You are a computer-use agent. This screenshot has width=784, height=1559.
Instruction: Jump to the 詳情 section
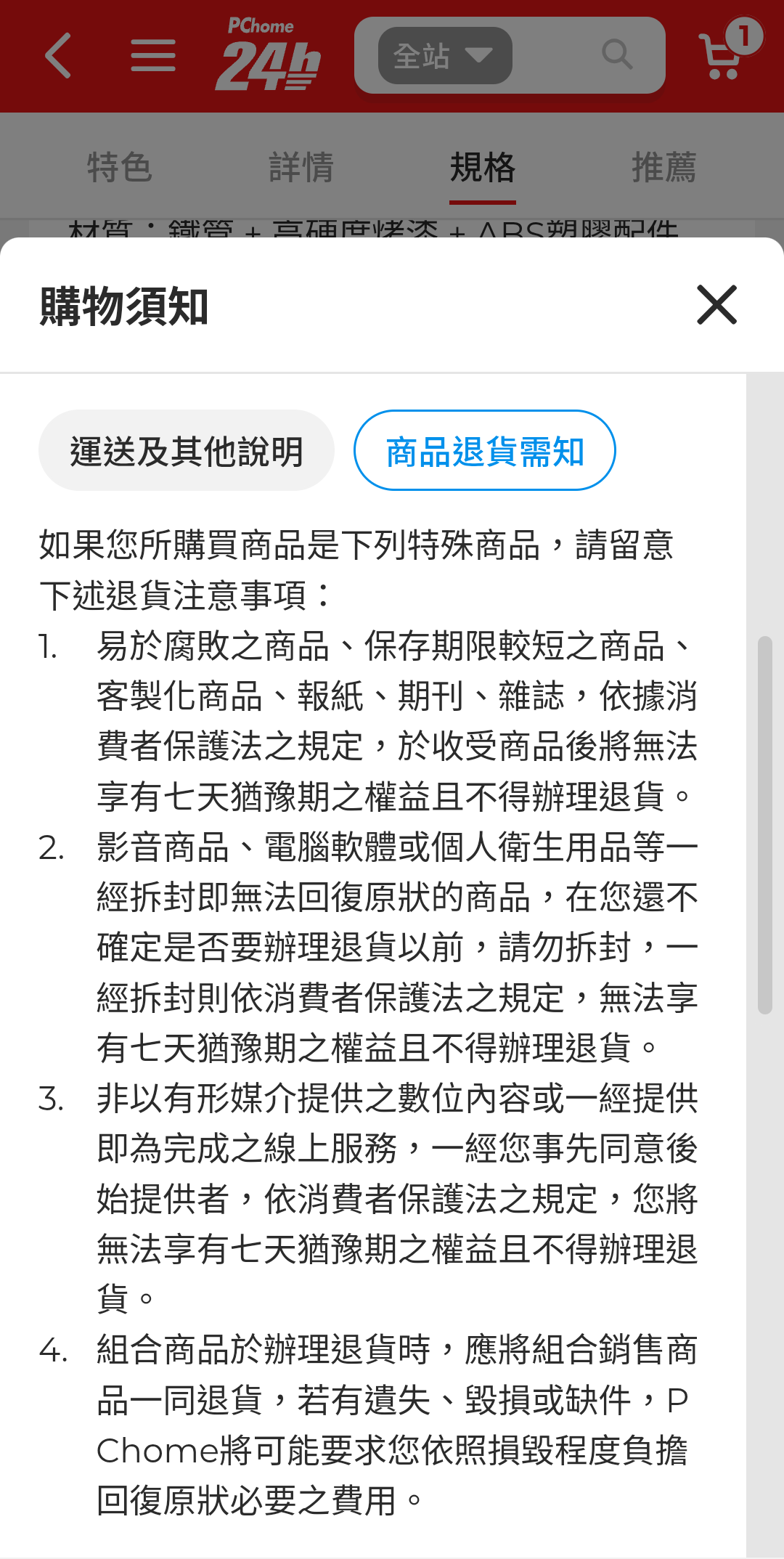pyautogui.click(x=301, y=167)
